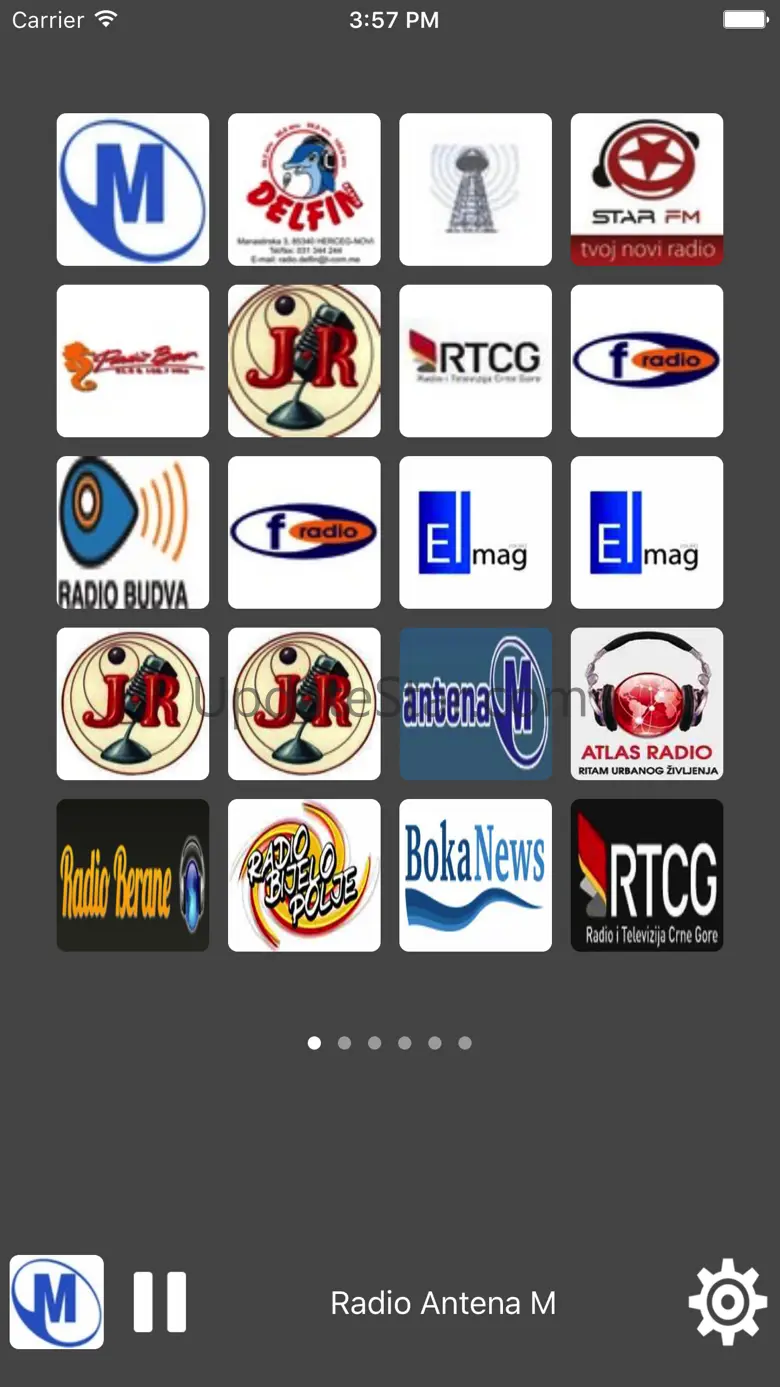Choose the Radio Bijelo Polje tile
This screenshot has height=1387, width=780.
point(304,875)
